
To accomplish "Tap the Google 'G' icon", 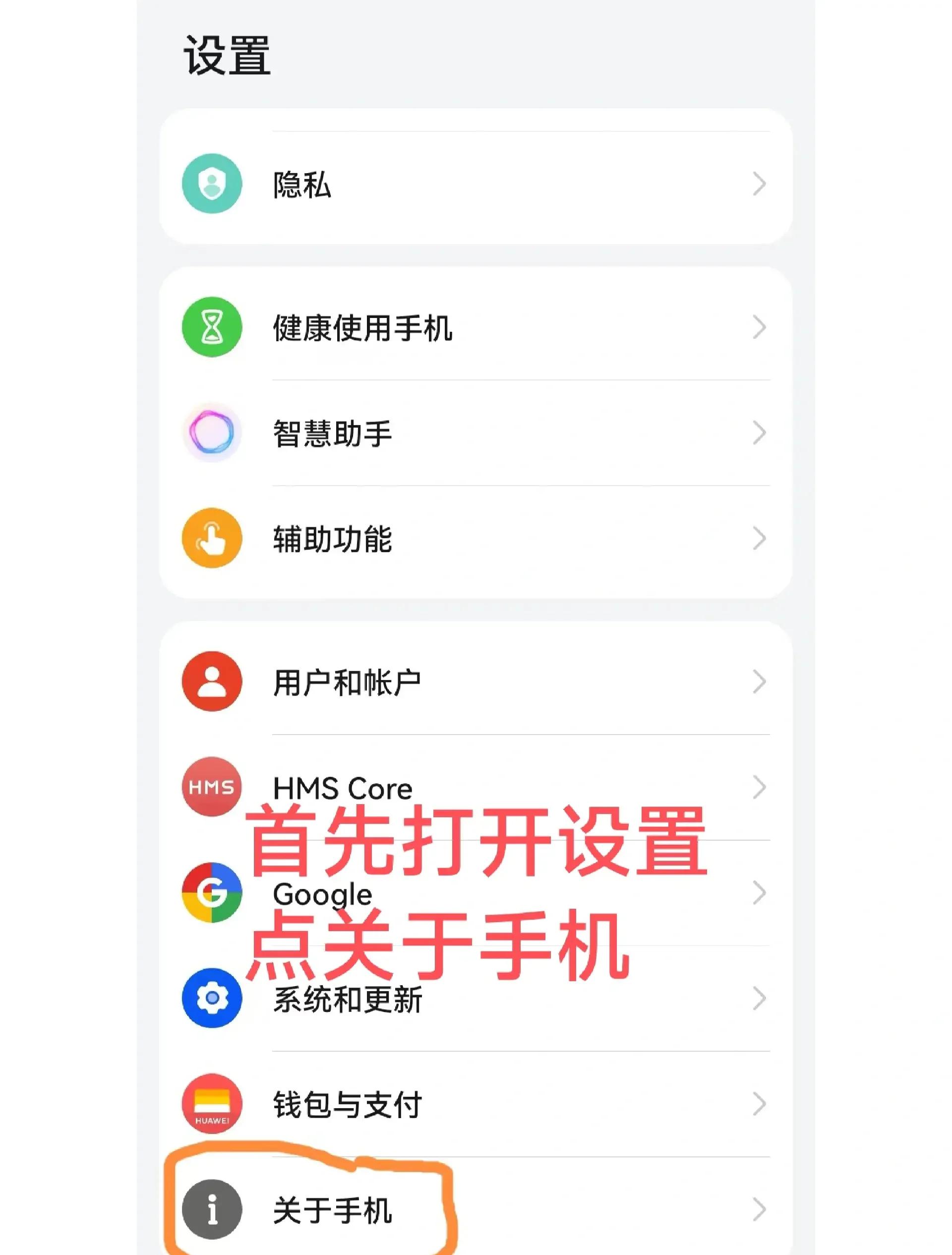I will click(213, 892).
